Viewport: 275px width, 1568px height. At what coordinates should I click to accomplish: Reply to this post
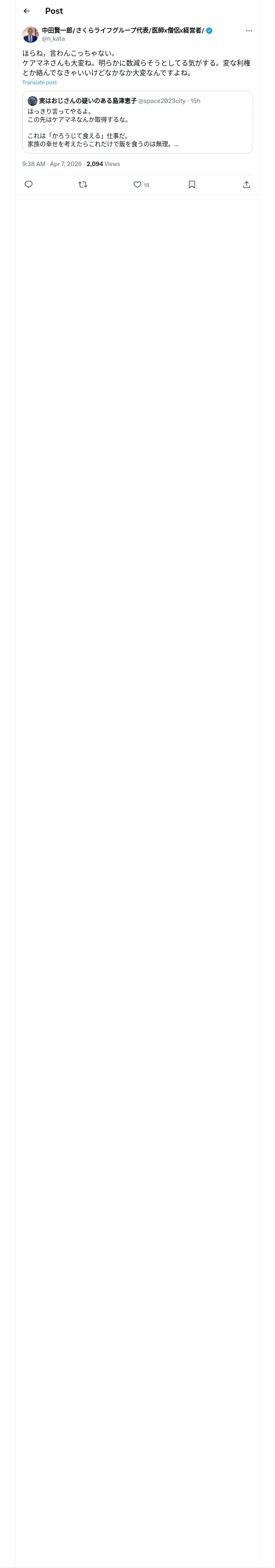29,184
